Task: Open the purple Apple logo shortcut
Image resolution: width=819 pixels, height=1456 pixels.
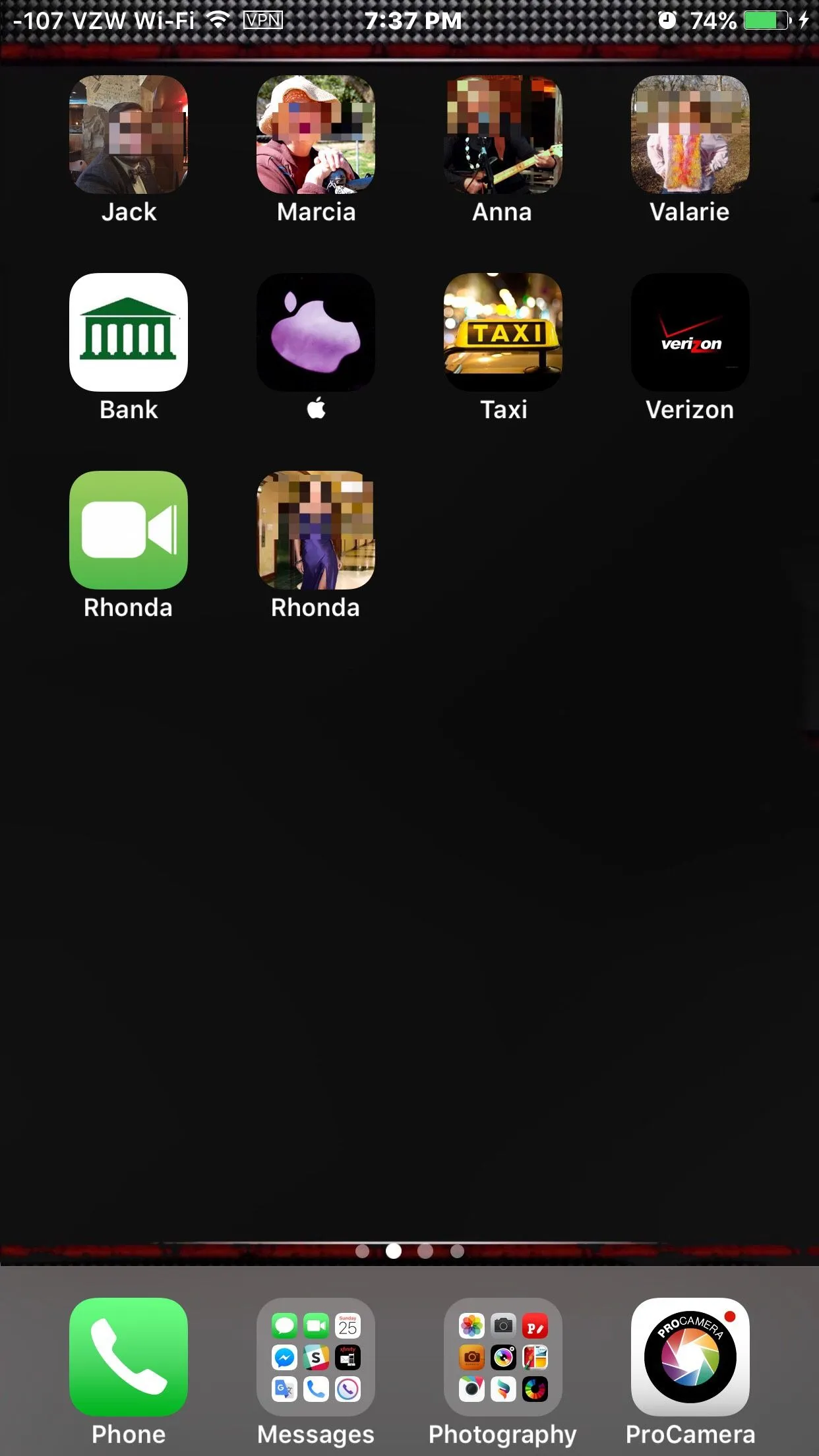Action: pyautogui.click(x=316, y=332)
